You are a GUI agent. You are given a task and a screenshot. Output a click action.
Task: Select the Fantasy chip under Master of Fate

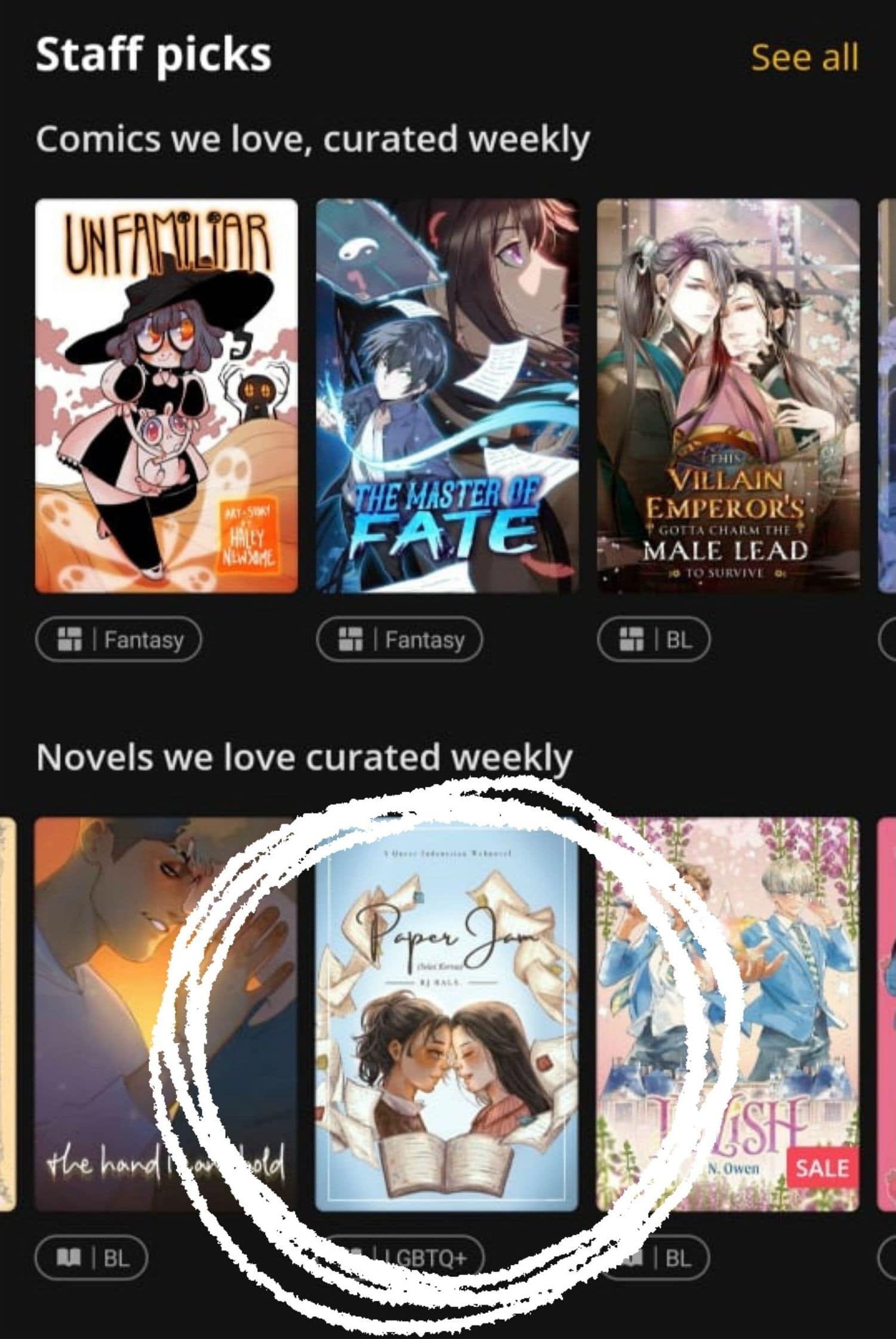pos(399,640)
